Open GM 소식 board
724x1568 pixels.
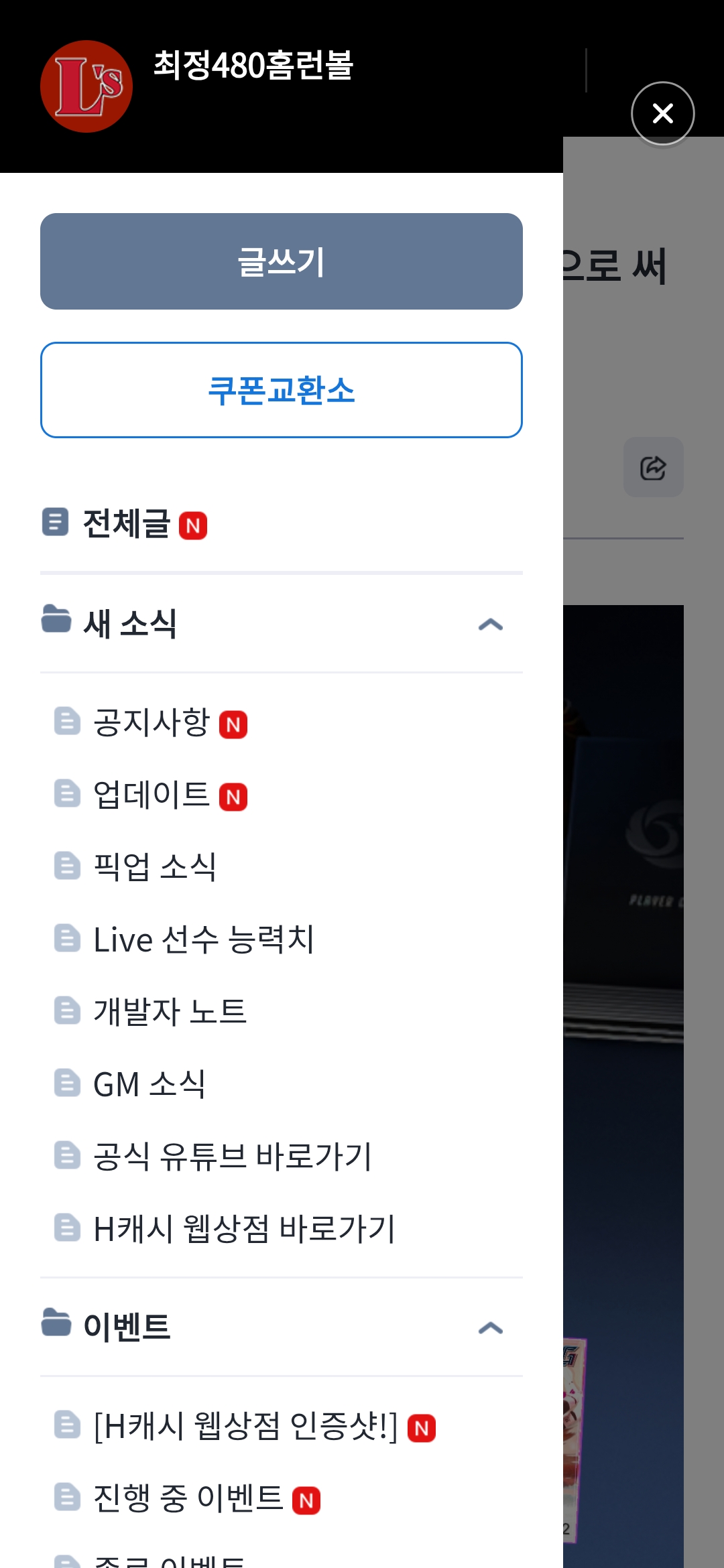tap(149, 1084)
